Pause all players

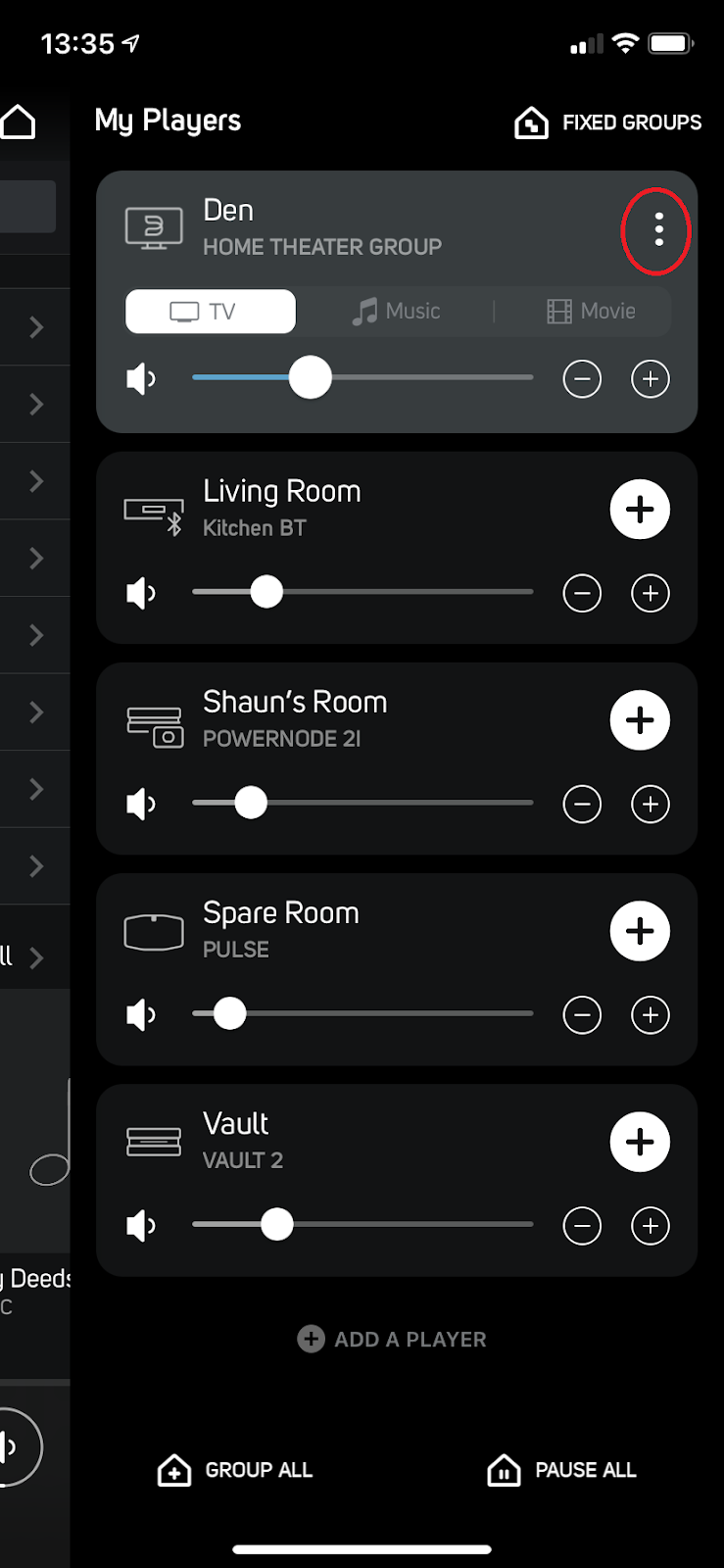[561, 1470]
